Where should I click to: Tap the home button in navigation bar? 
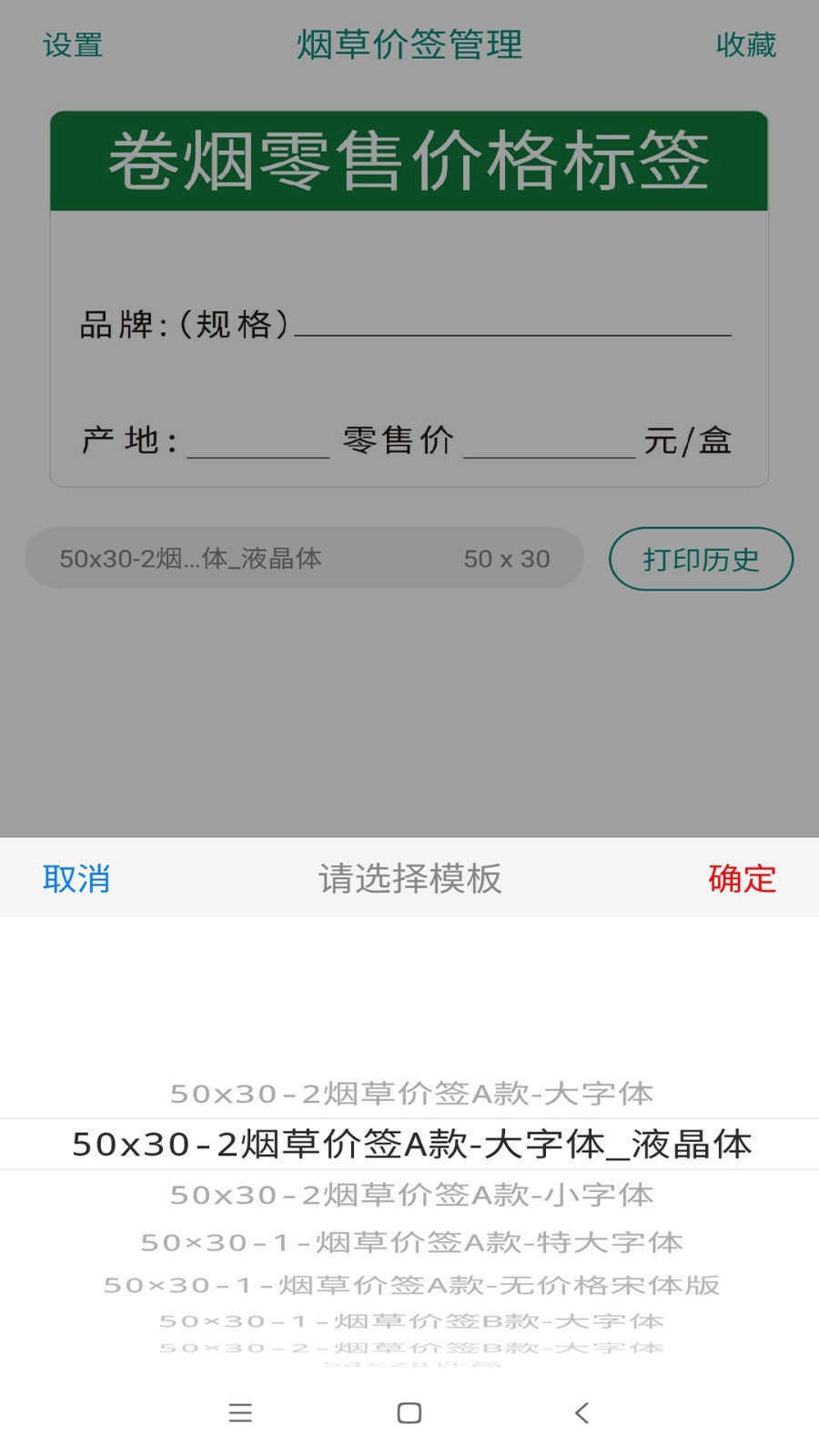click(409, 1411)
